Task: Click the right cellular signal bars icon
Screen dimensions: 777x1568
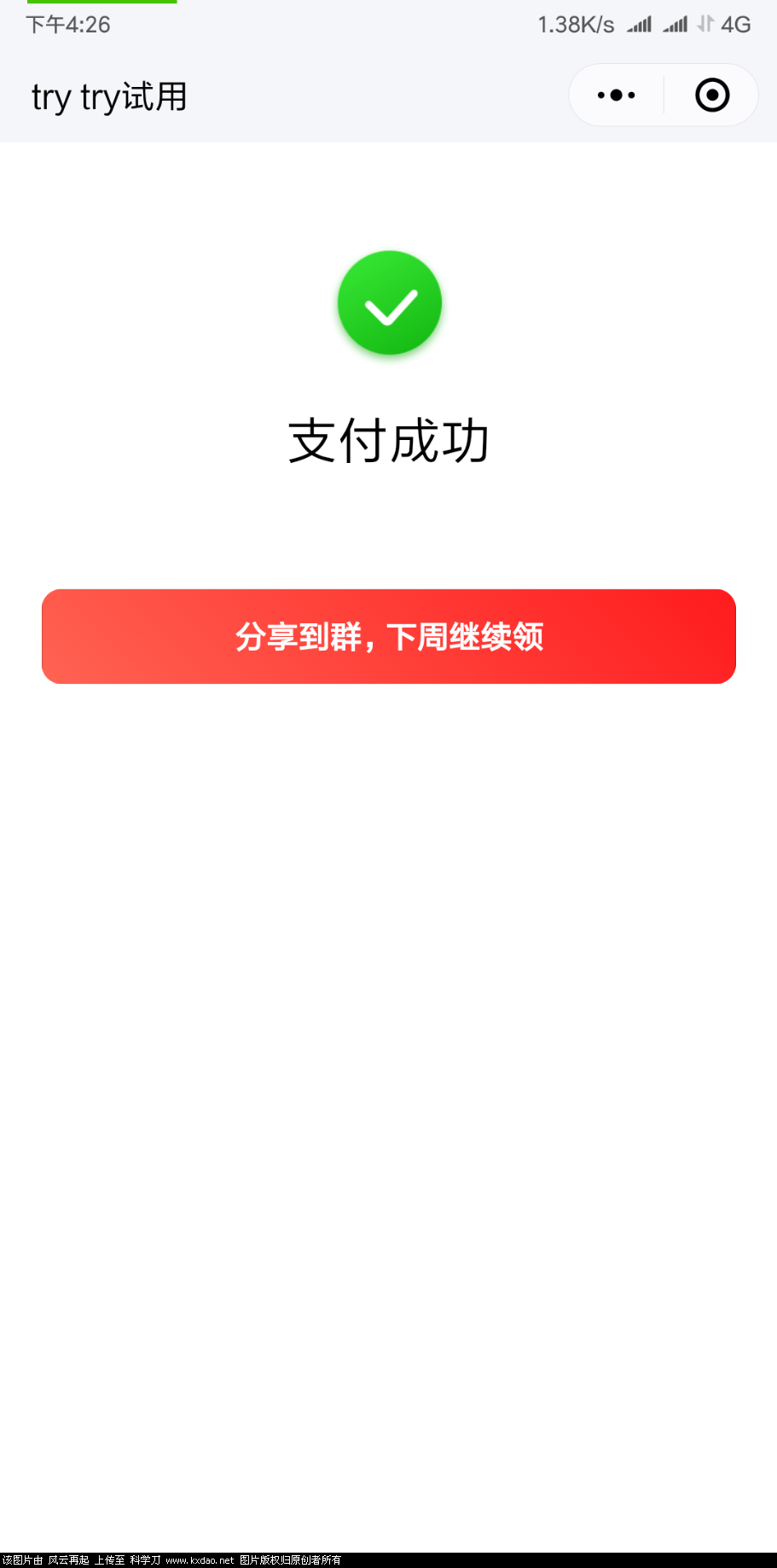Action: pyautogui.click(x=676, y=24)
